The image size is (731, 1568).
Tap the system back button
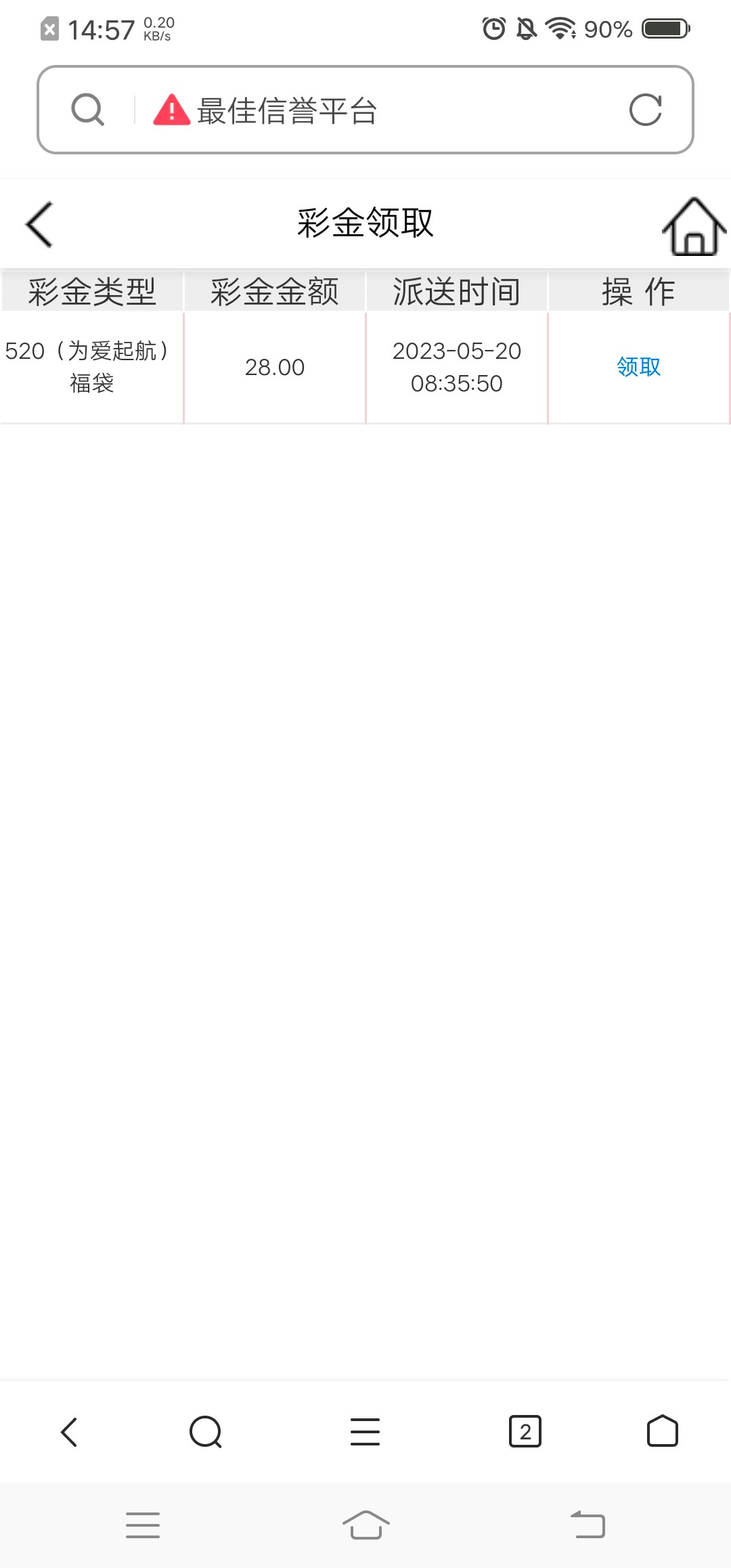(588, 1525)
